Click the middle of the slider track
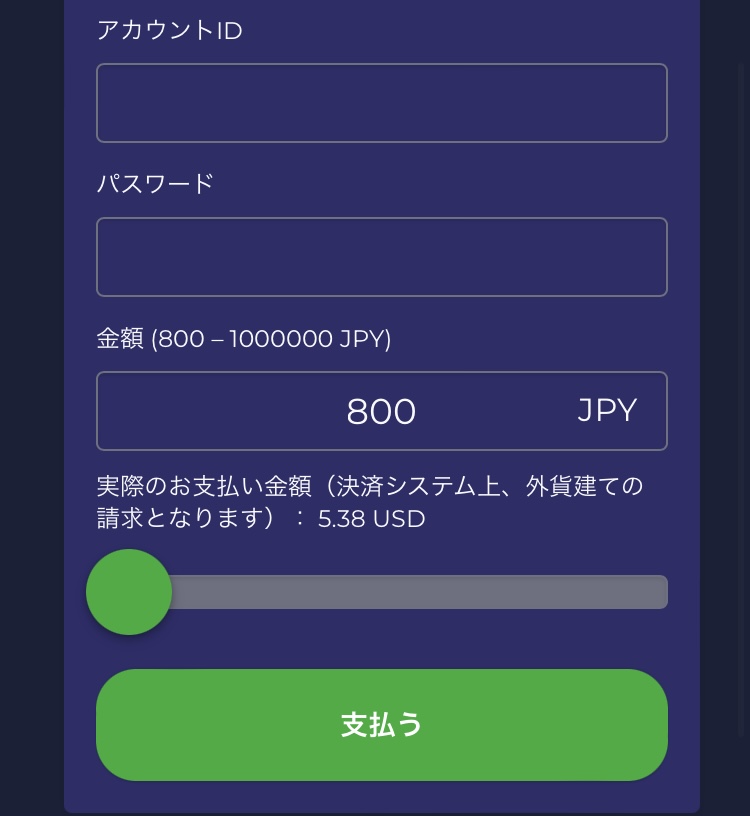Image resolution: width=750 pixels, height=816 pixels. [420, 591]
